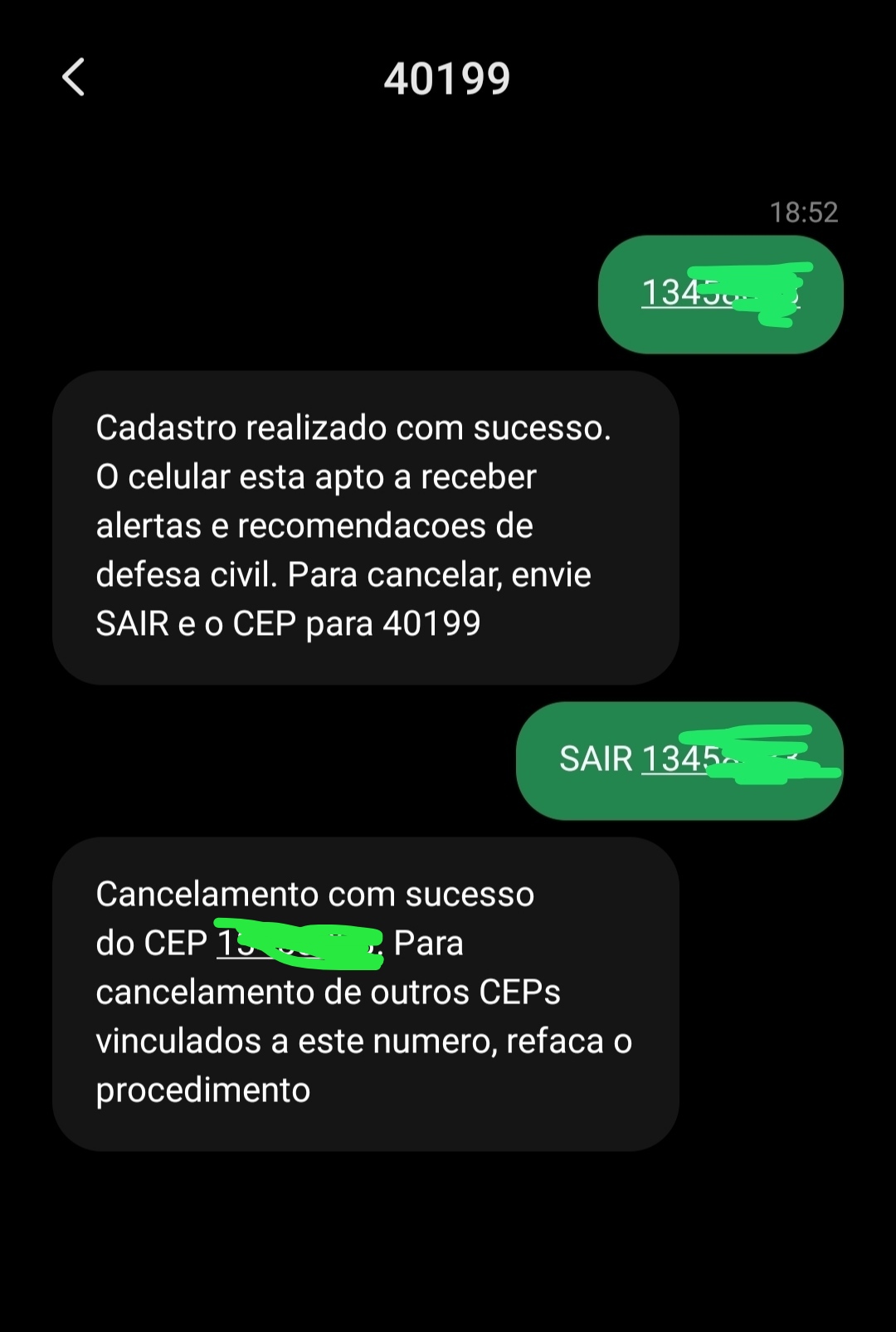Go back to the conversations list

(74, 78)
